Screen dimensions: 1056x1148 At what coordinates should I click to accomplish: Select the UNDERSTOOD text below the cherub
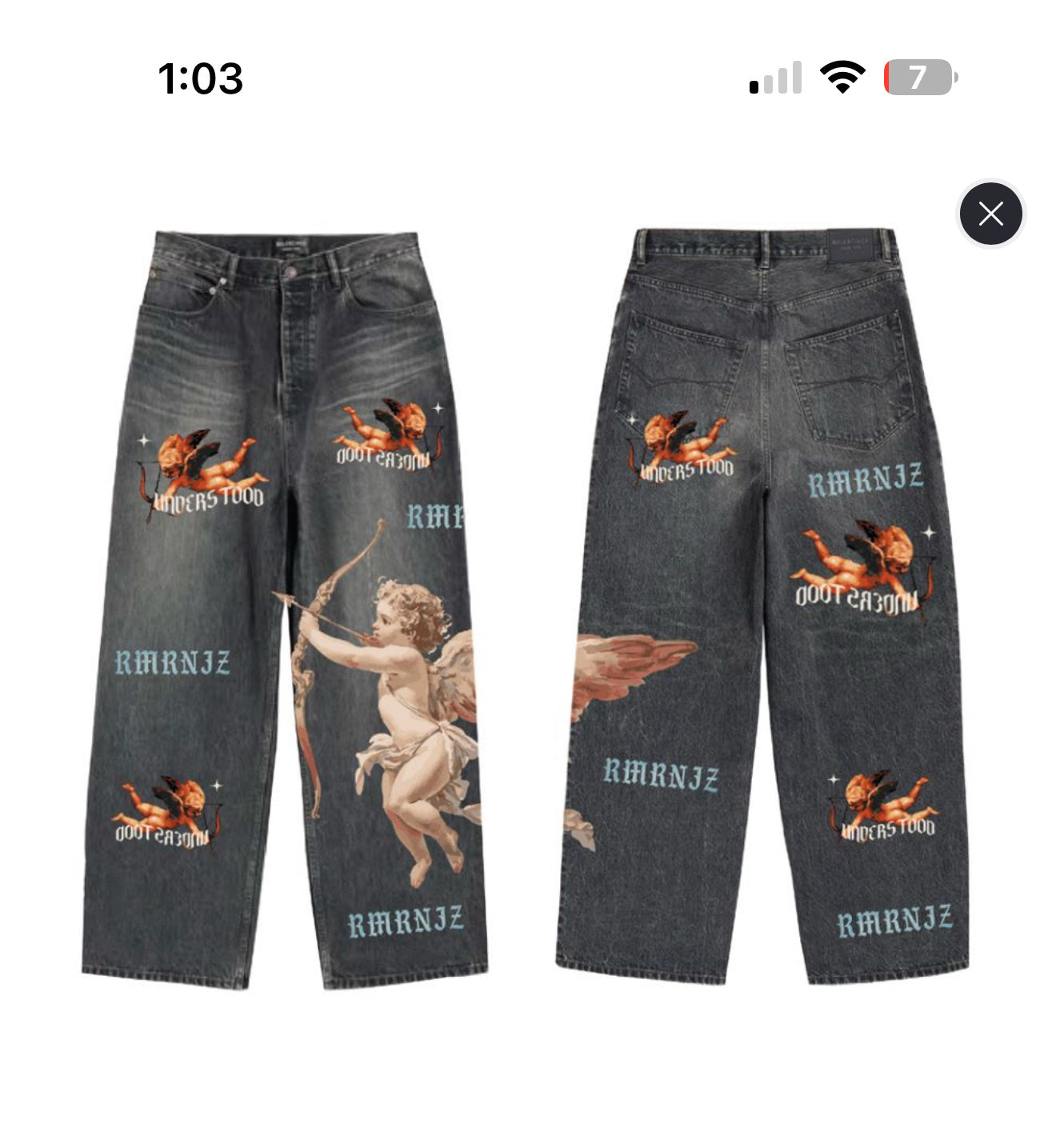[x=210, y=501]
